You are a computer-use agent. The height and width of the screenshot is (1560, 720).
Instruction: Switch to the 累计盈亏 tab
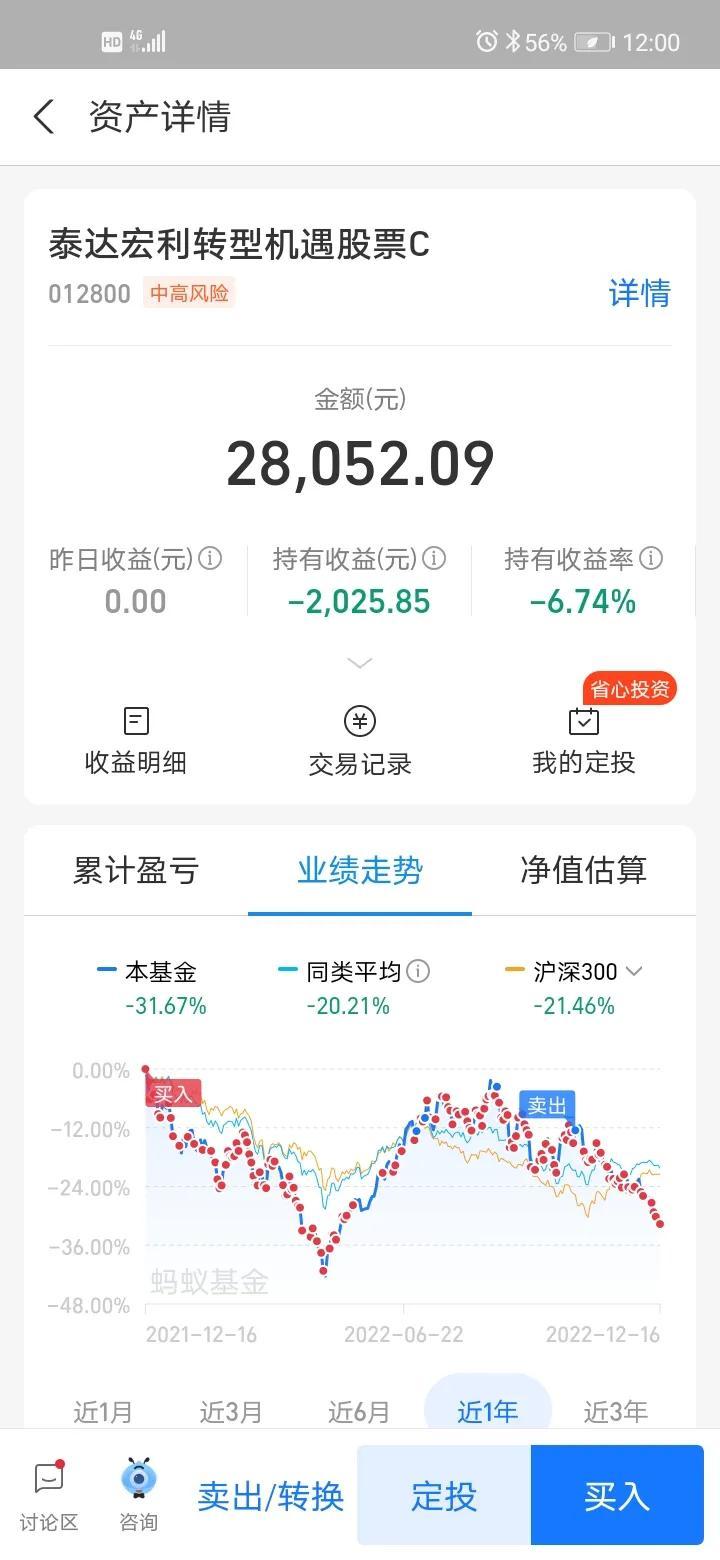(136, 870)
